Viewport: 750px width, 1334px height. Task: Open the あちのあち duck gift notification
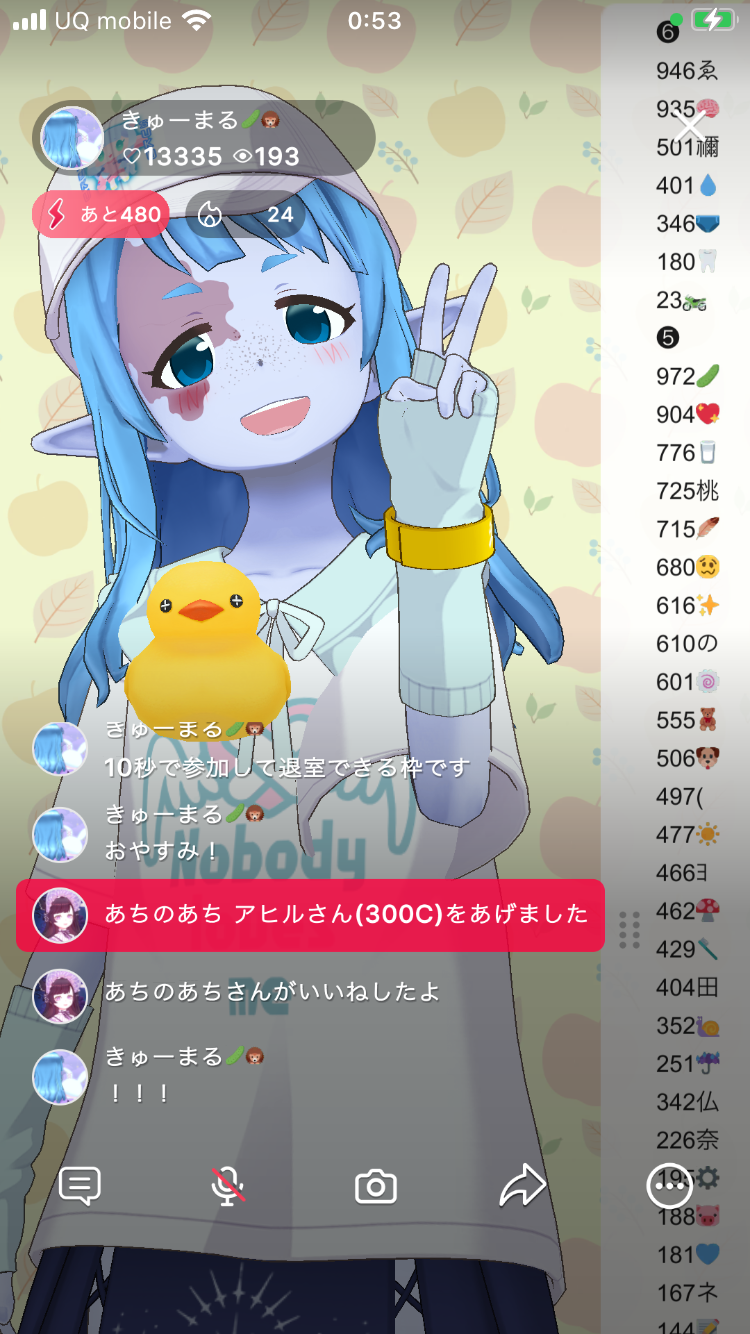click(310, 915)
